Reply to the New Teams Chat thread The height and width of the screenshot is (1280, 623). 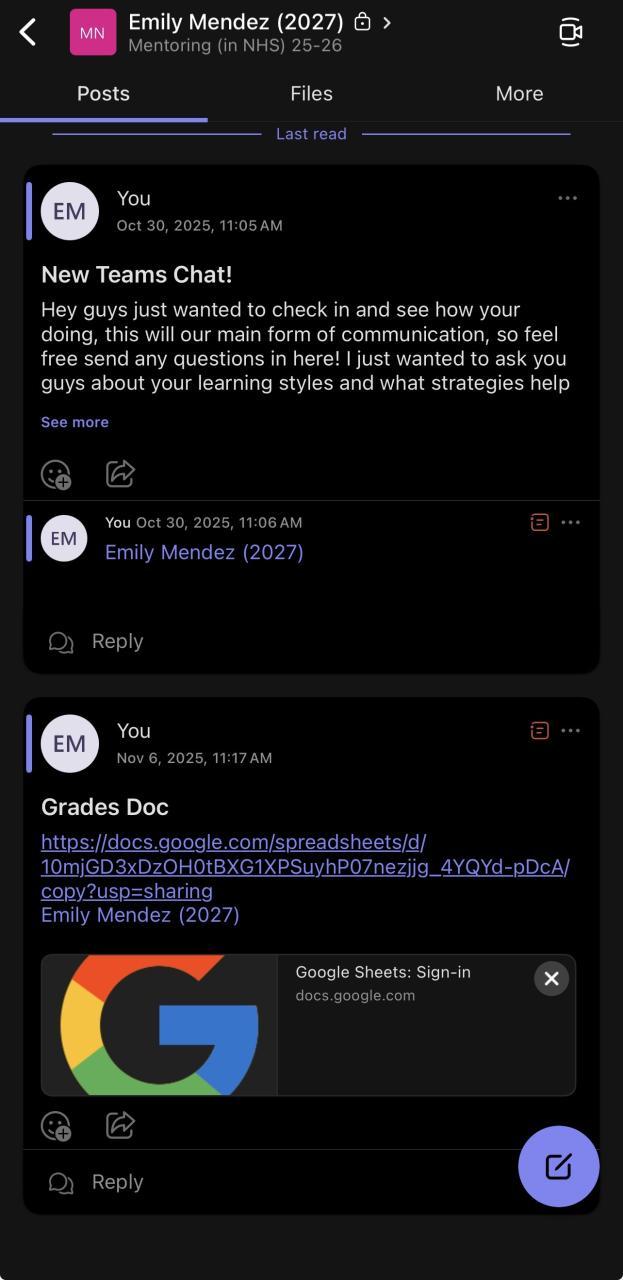[97, 642]
